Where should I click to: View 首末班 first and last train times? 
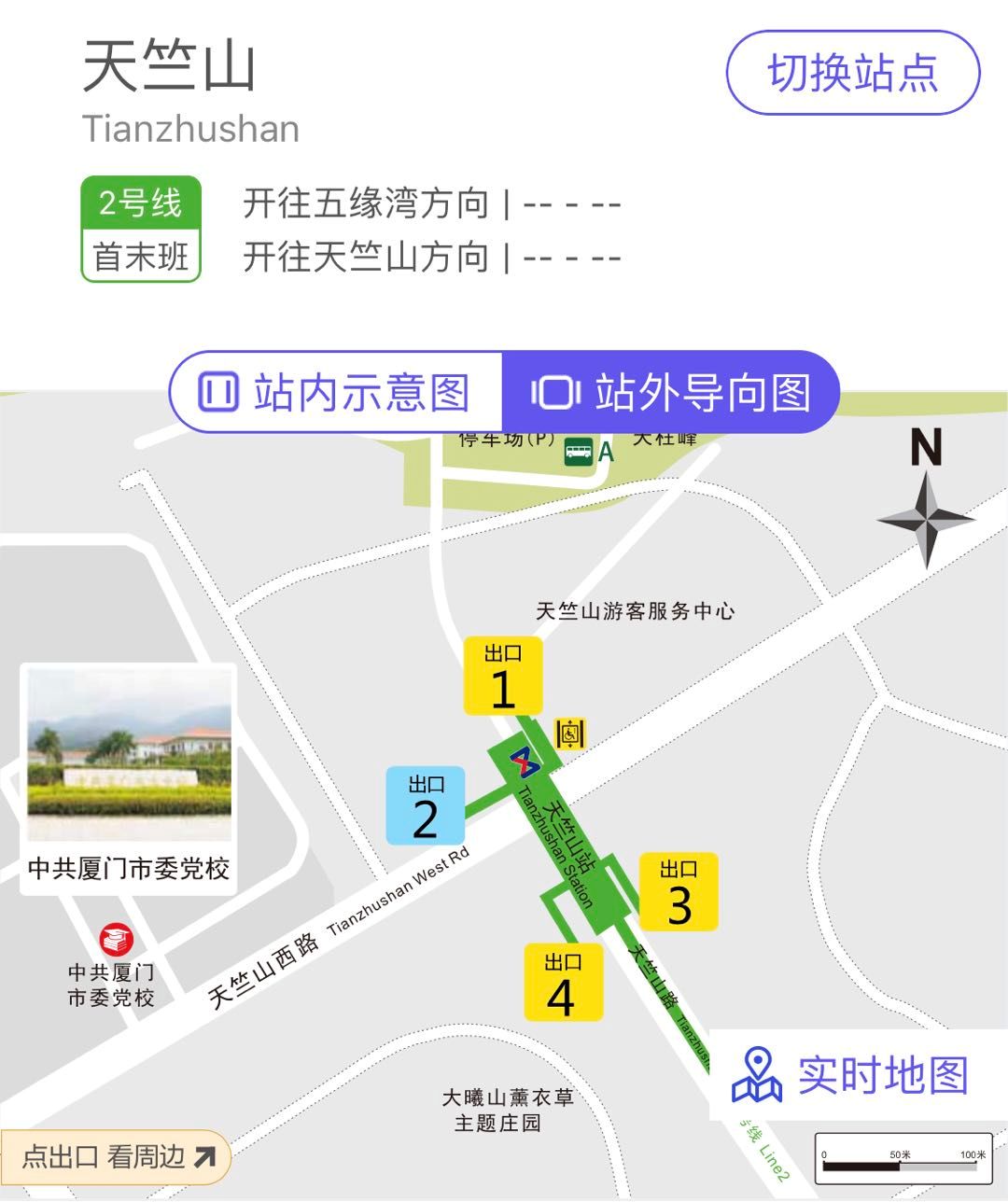tap(141, 255)
